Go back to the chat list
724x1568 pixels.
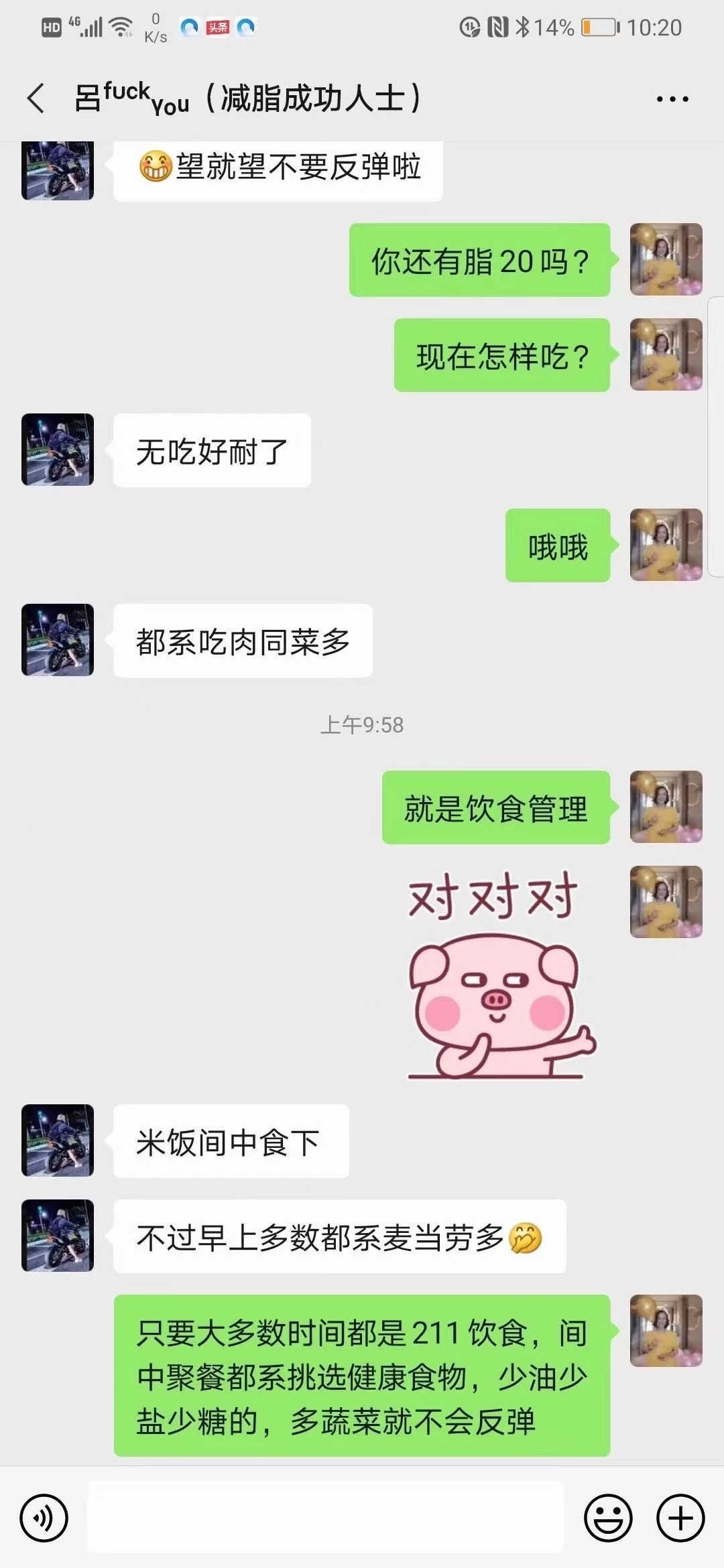coord(36,99)
